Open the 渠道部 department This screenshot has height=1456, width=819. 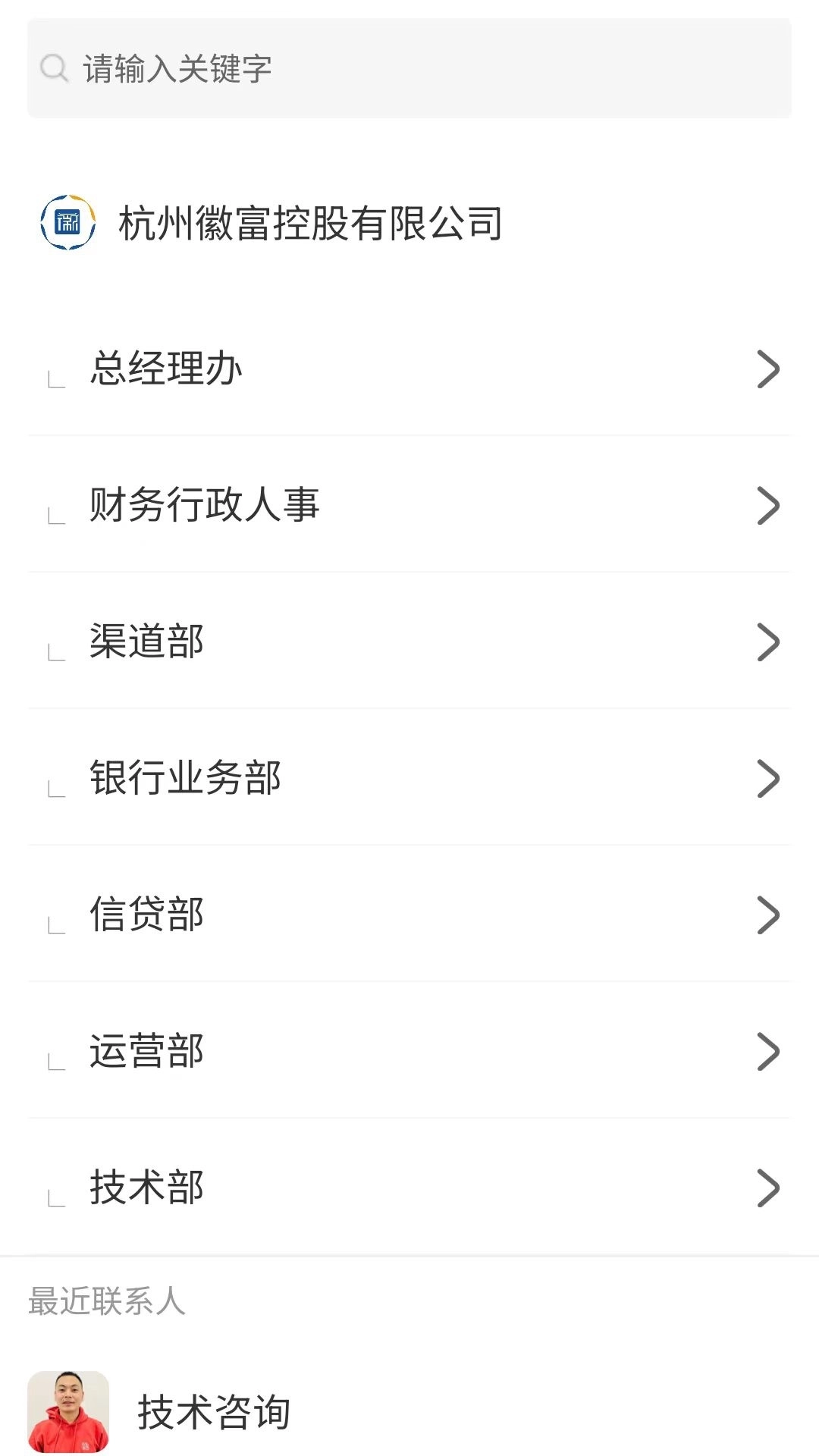[409, 642]
